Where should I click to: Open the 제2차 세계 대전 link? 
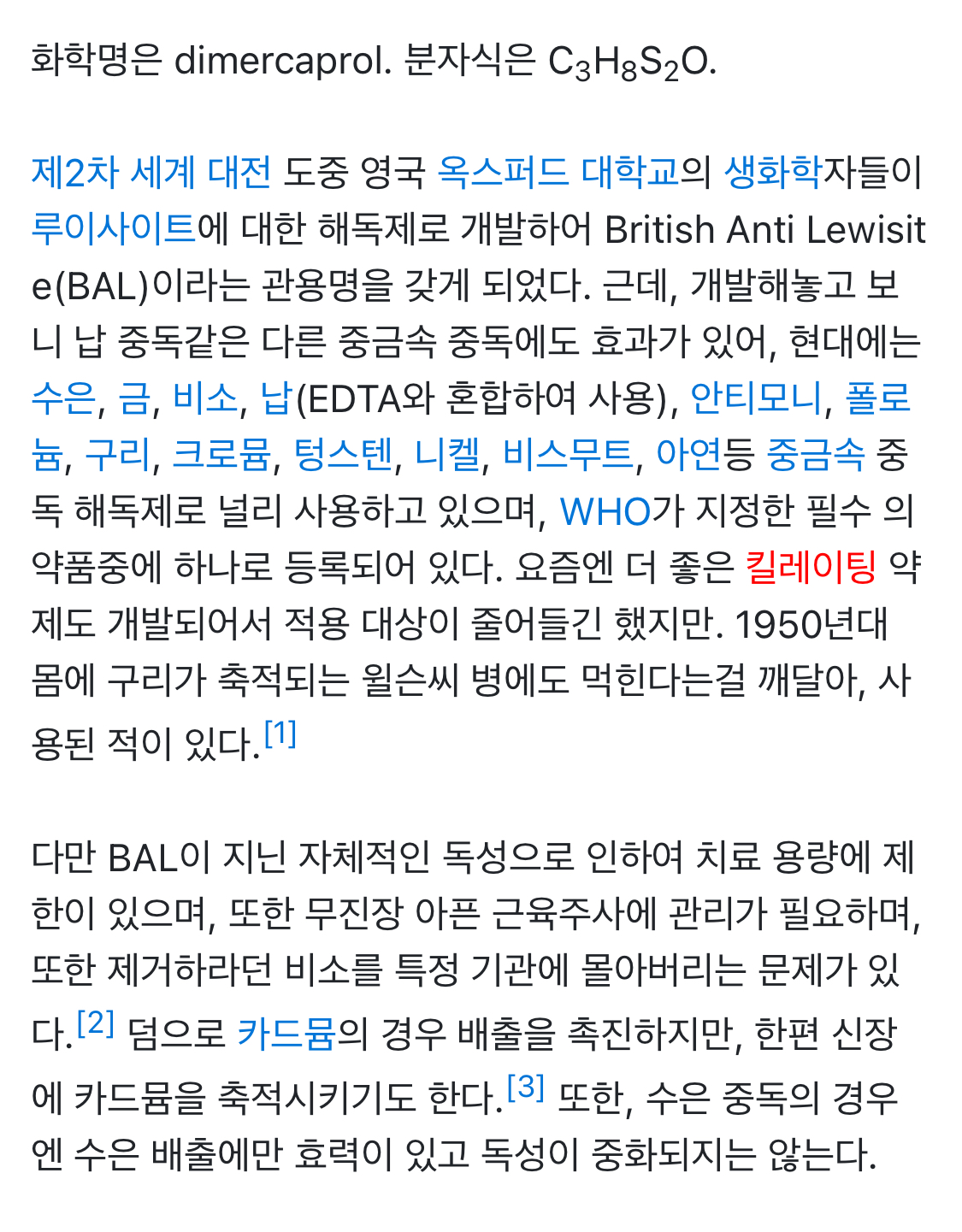(151, 173)
